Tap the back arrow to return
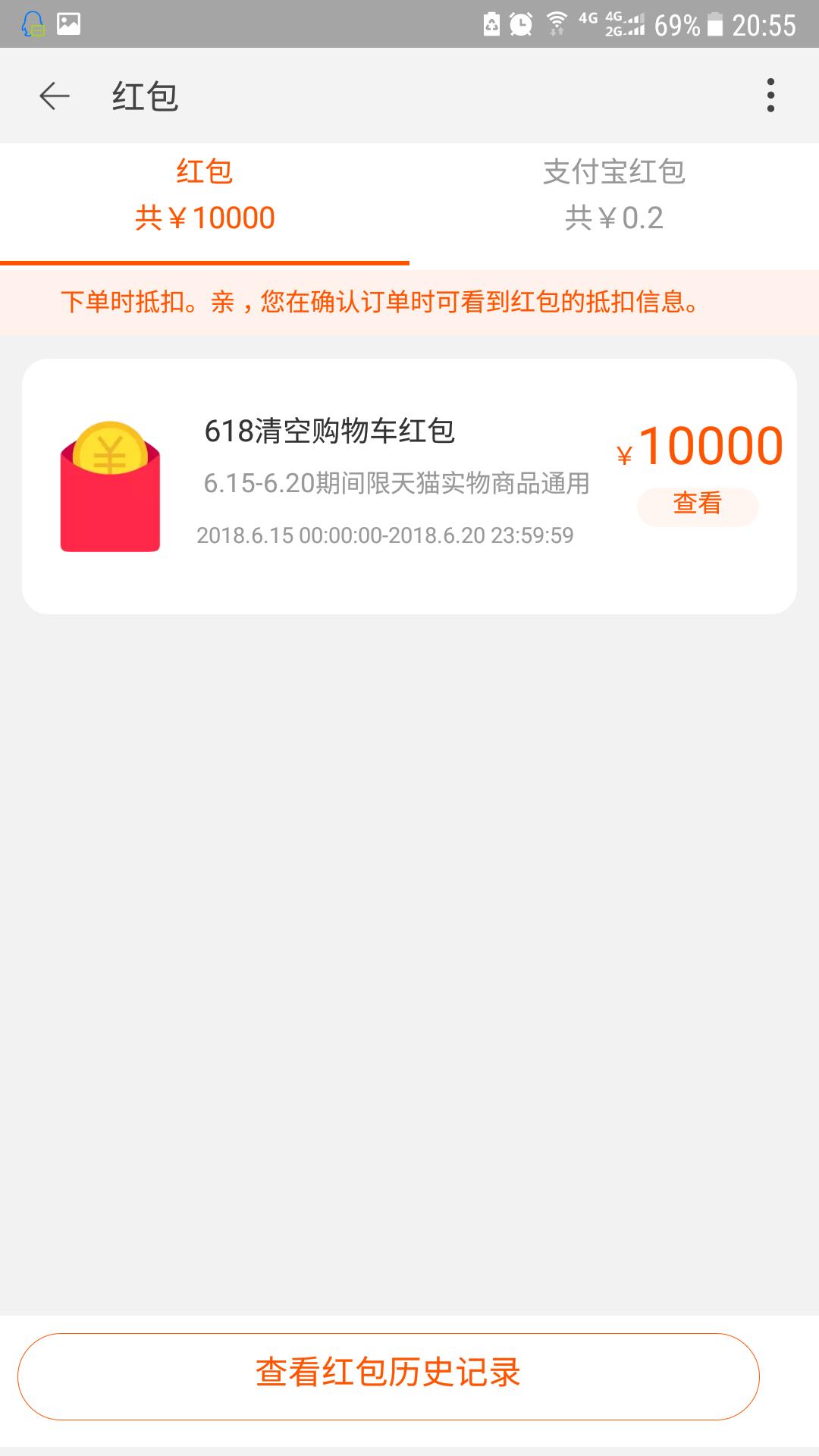The image size is (819, 1456). (x=52, y=96)
